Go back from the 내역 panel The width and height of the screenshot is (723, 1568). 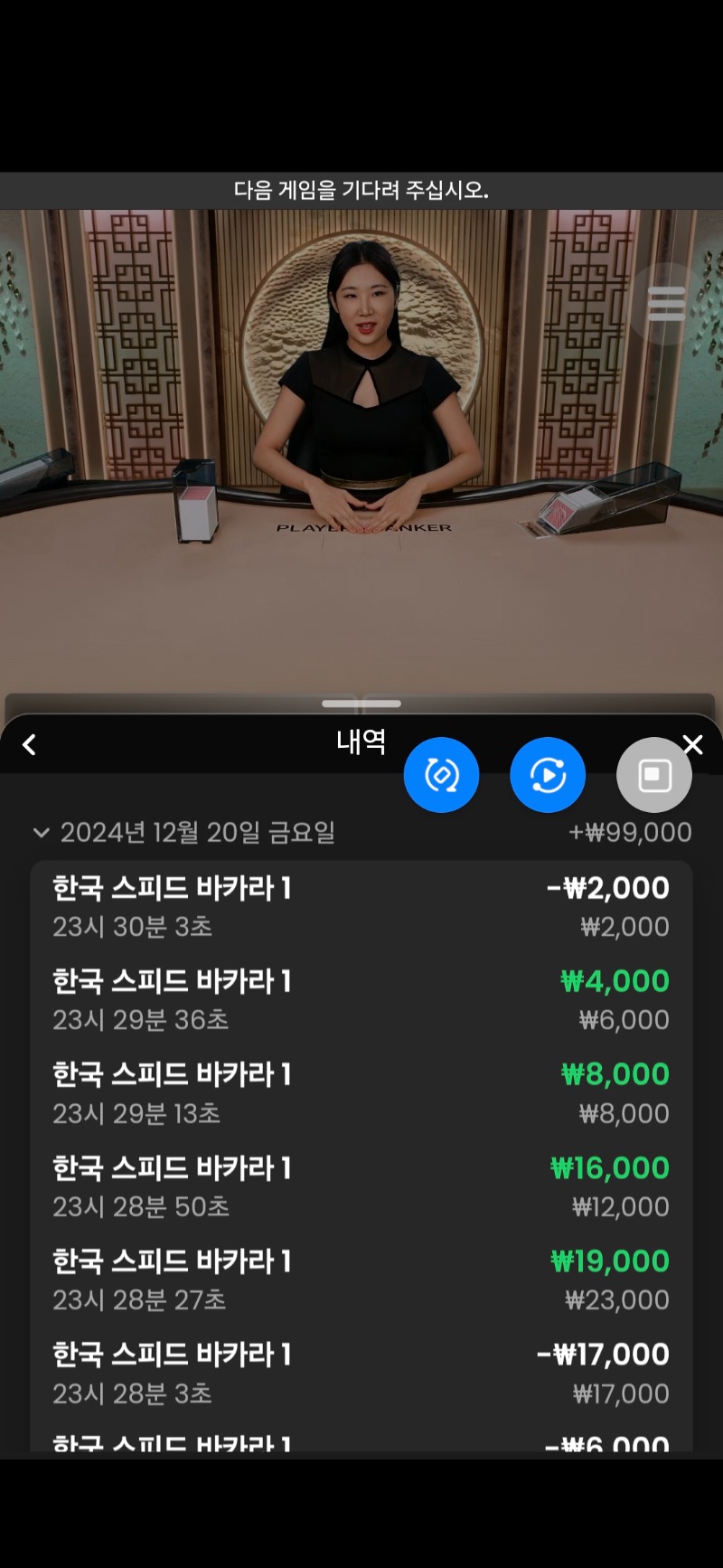(29, 744)
